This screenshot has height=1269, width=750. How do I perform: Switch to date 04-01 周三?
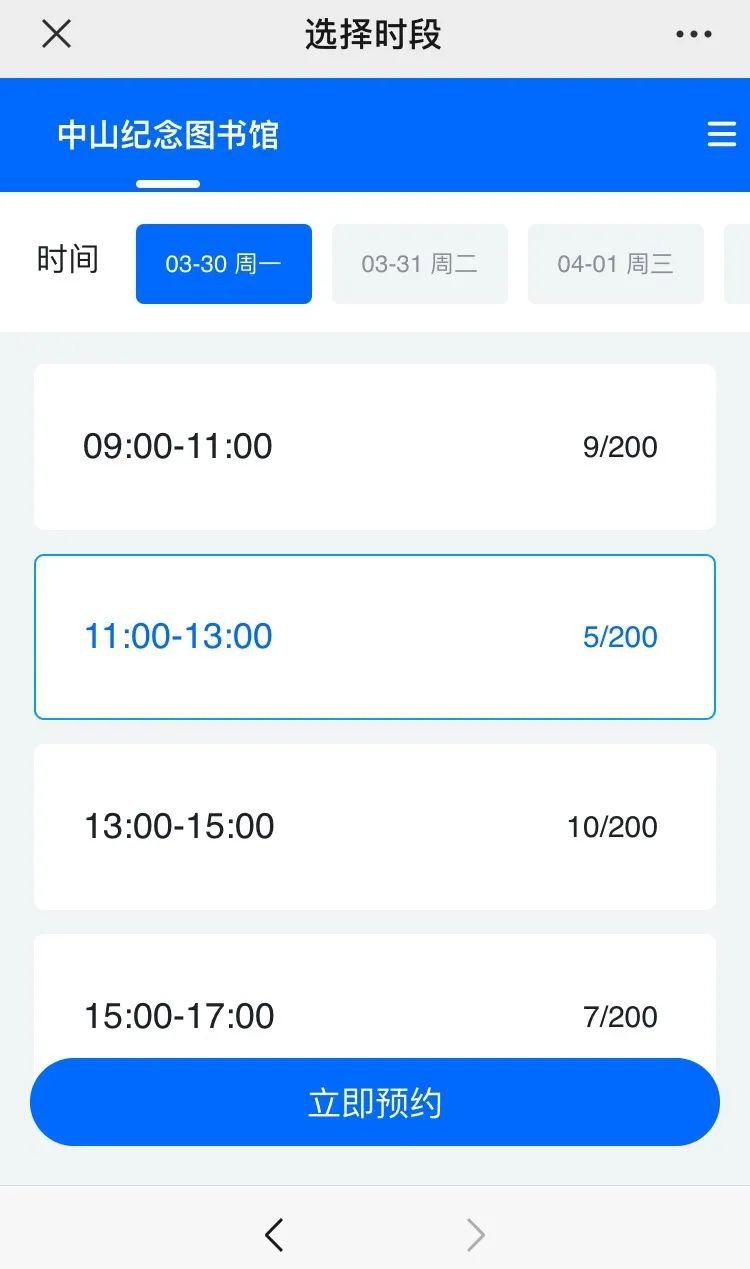615,264
